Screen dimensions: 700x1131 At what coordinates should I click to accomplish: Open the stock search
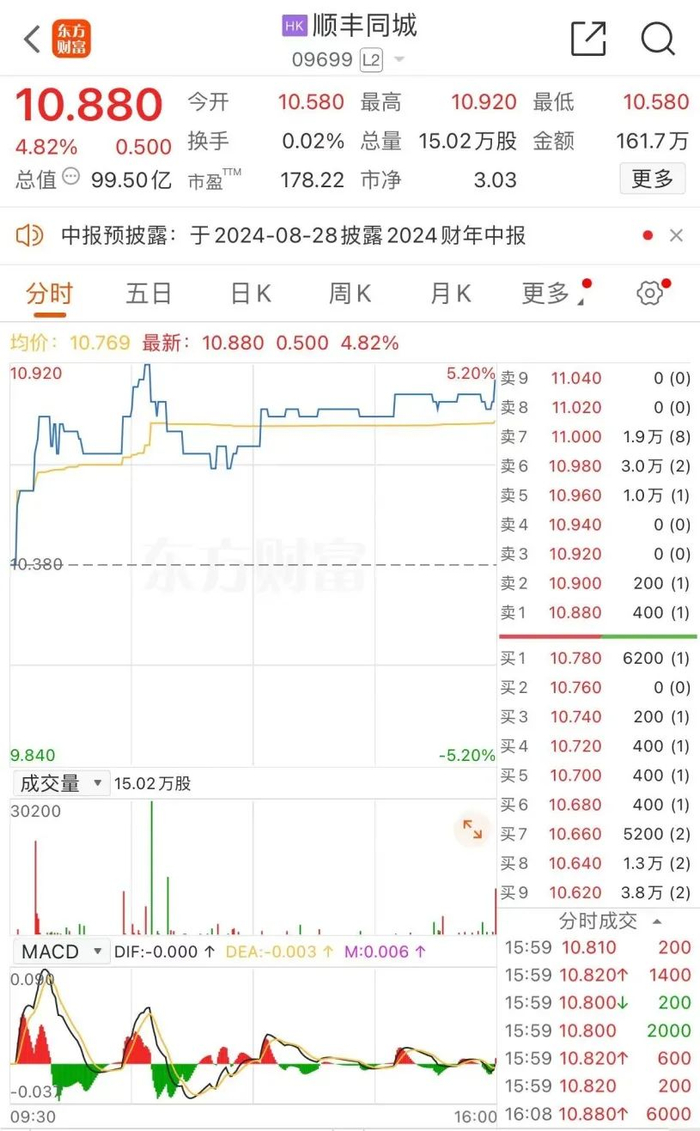pyautogui.click(x=658, y=39)
